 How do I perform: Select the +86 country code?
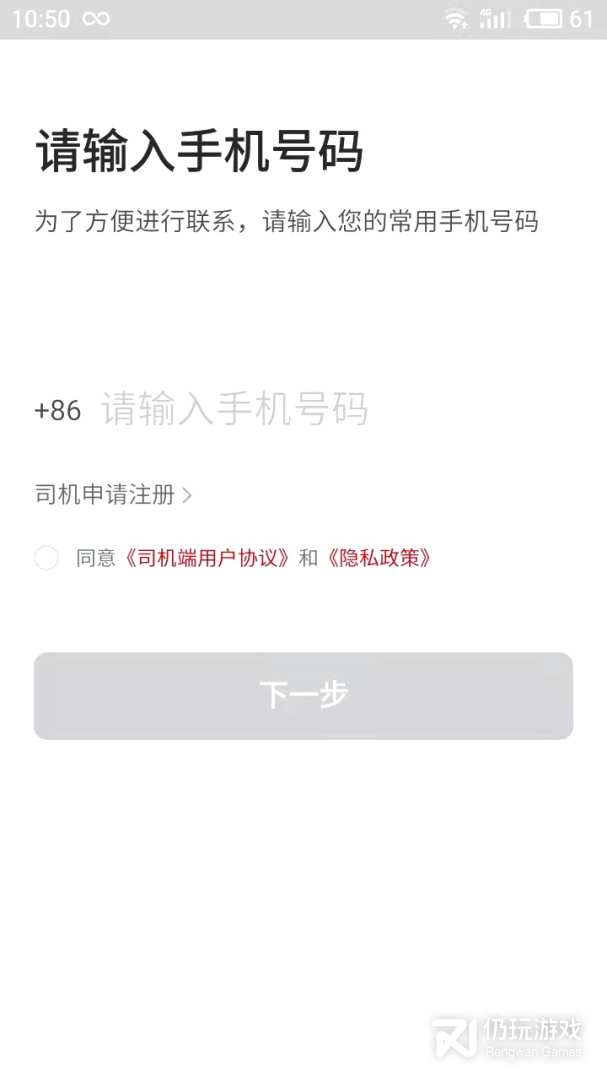tap(58, 411)
